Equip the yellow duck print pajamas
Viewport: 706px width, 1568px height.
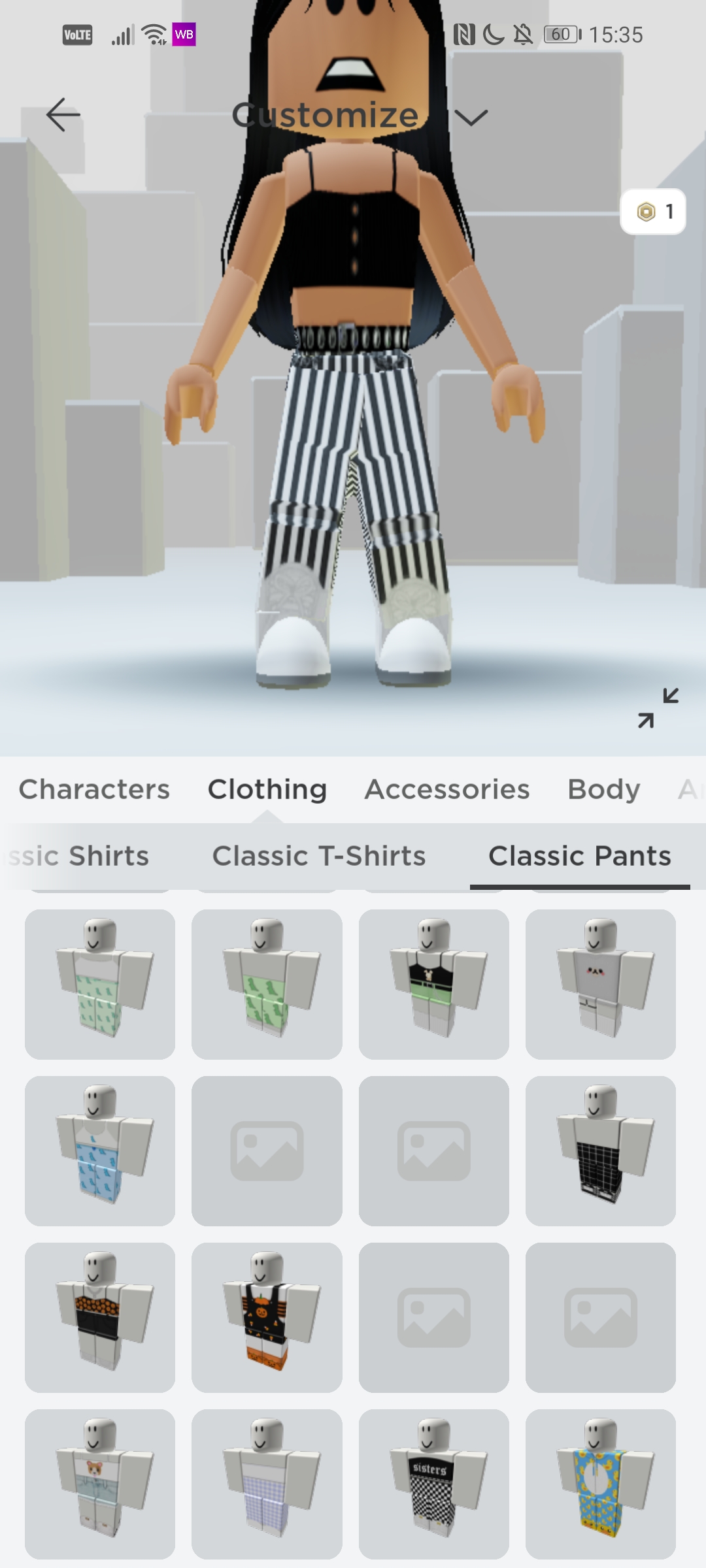click(600, 1484)
